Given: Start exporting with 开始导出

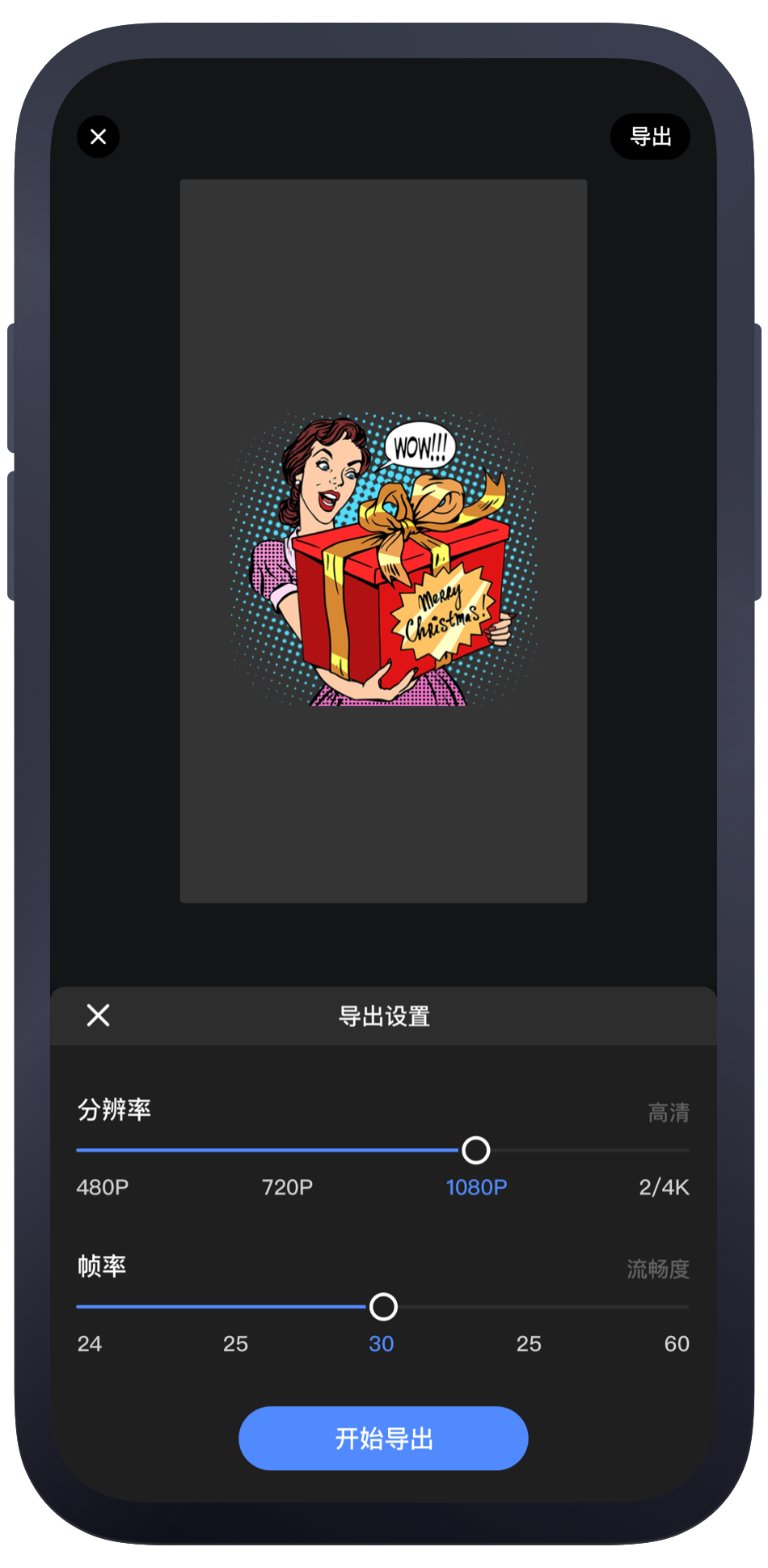Looking at the screenshot, I should (x=383, y=1439).
